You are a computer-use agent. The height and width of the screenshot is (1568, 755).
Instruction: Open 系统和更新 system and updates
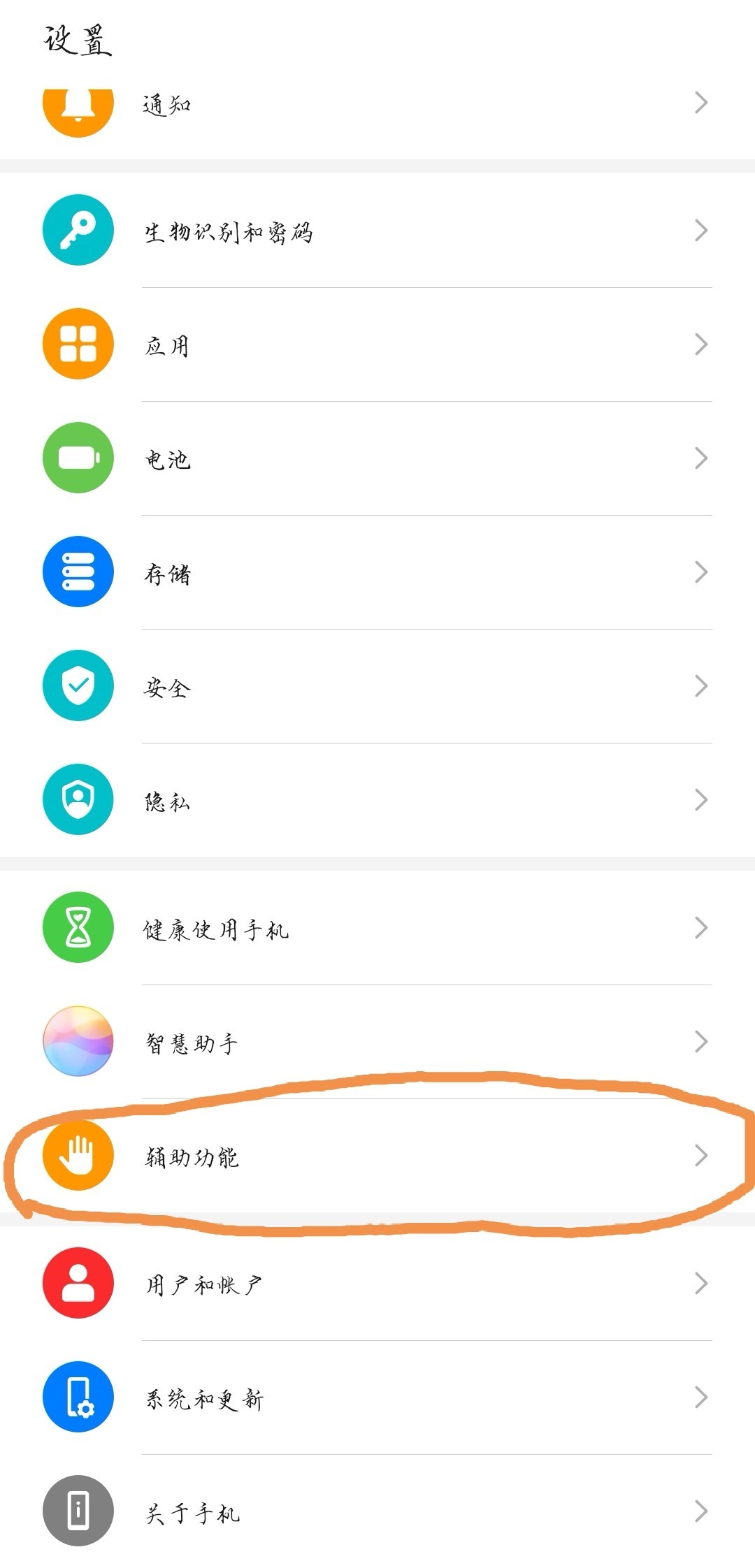377,1398
